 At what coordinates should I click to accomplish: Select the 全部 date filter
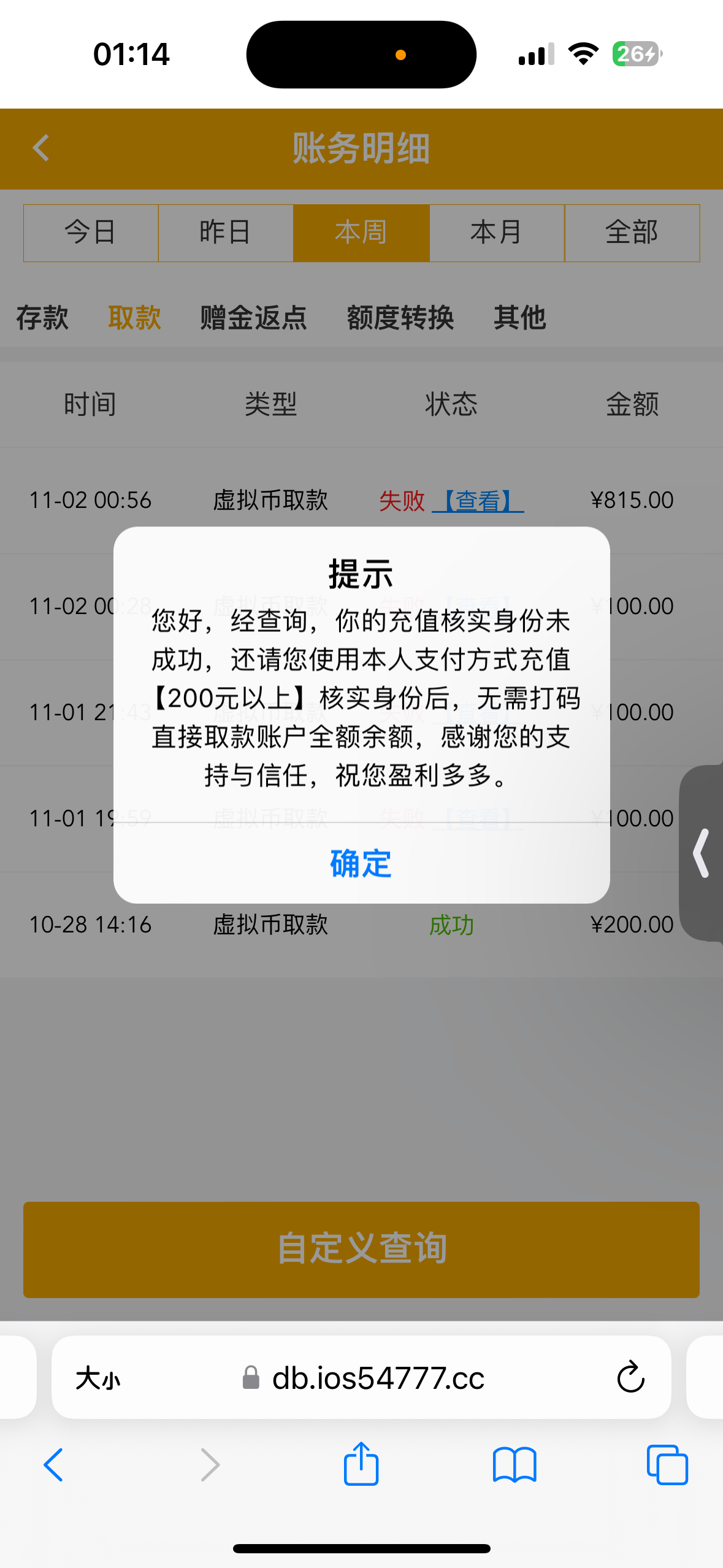point(632,233)
